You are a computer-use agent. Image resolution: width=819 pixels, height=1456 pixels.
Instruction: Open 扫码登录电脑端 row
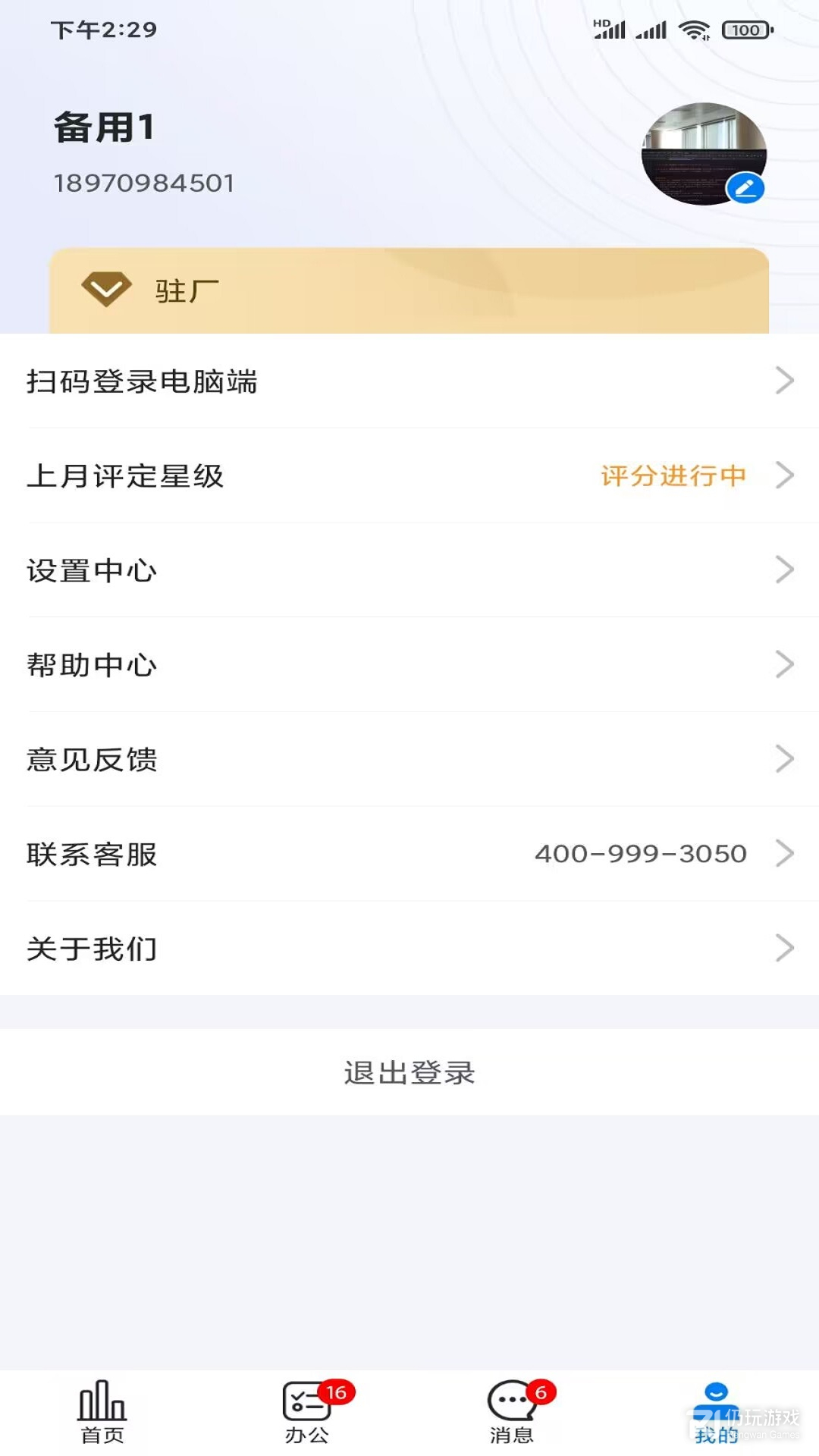coord(409,381)
